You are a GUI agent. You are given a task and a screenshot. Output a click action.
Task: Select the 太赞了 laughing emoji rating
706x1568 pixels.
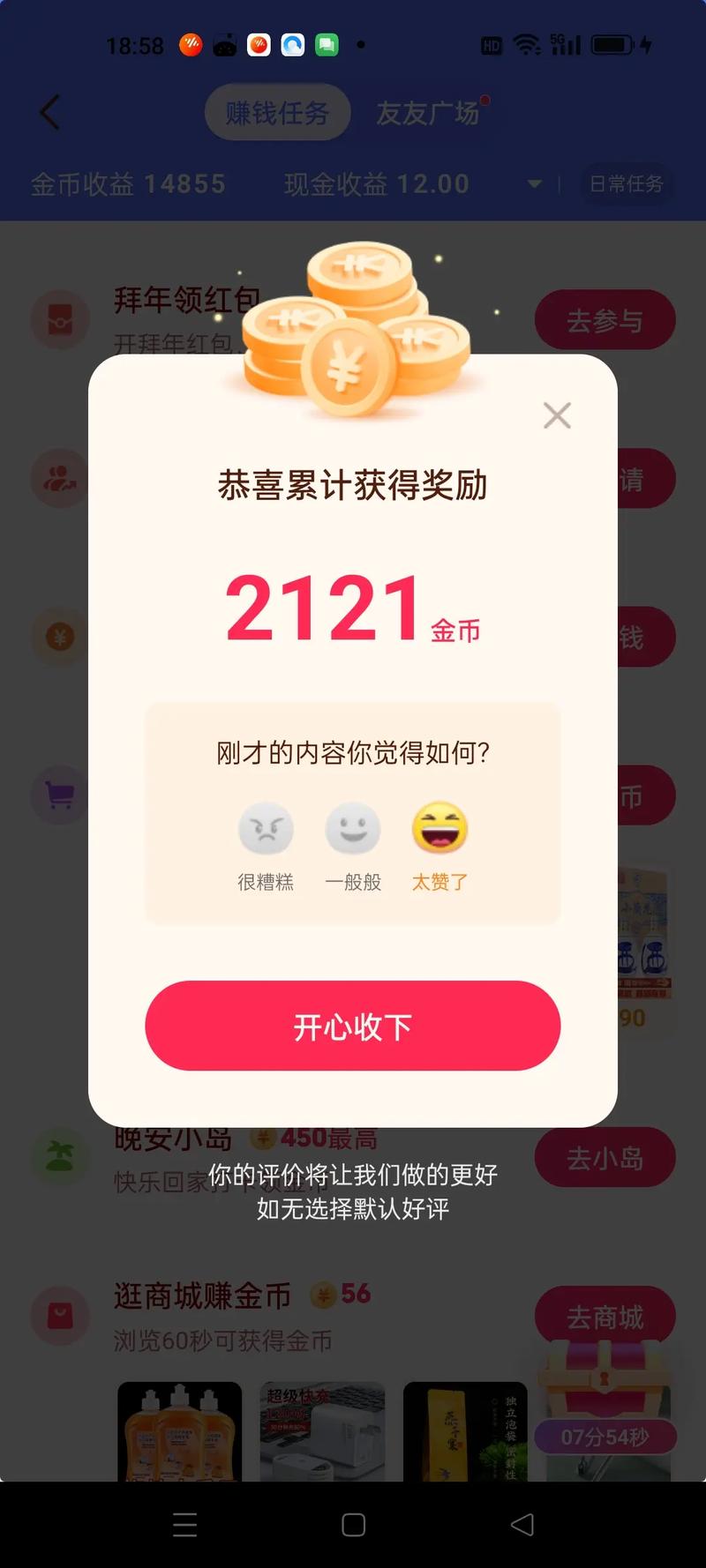[x=439, y=827]
